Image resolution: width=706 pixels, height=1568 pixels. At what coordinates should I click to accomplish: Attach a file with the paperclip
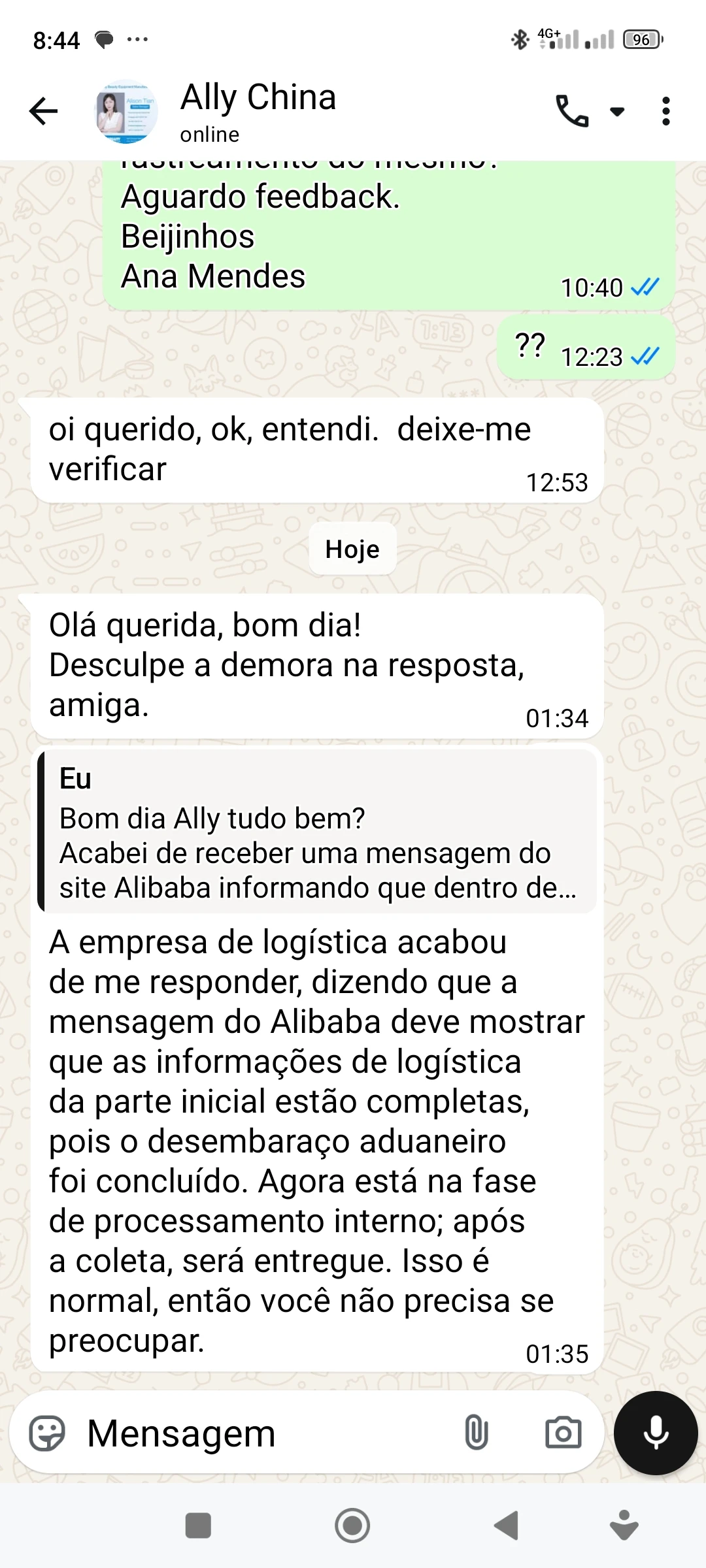pos(476,1433)
